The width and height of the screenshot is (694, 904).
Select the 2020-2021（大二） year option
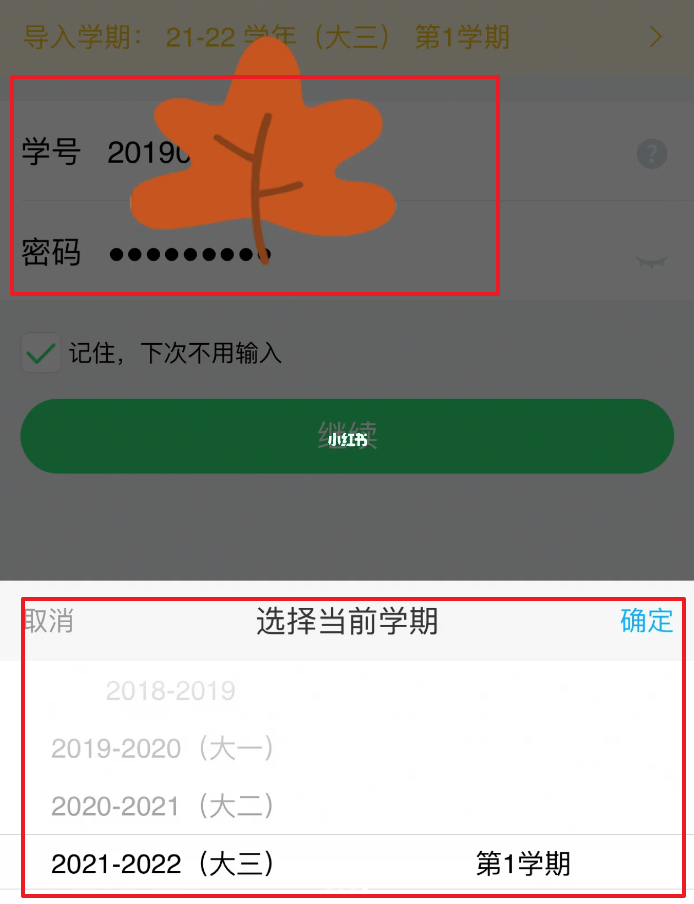pyautogui.click(x=163, y=806)
